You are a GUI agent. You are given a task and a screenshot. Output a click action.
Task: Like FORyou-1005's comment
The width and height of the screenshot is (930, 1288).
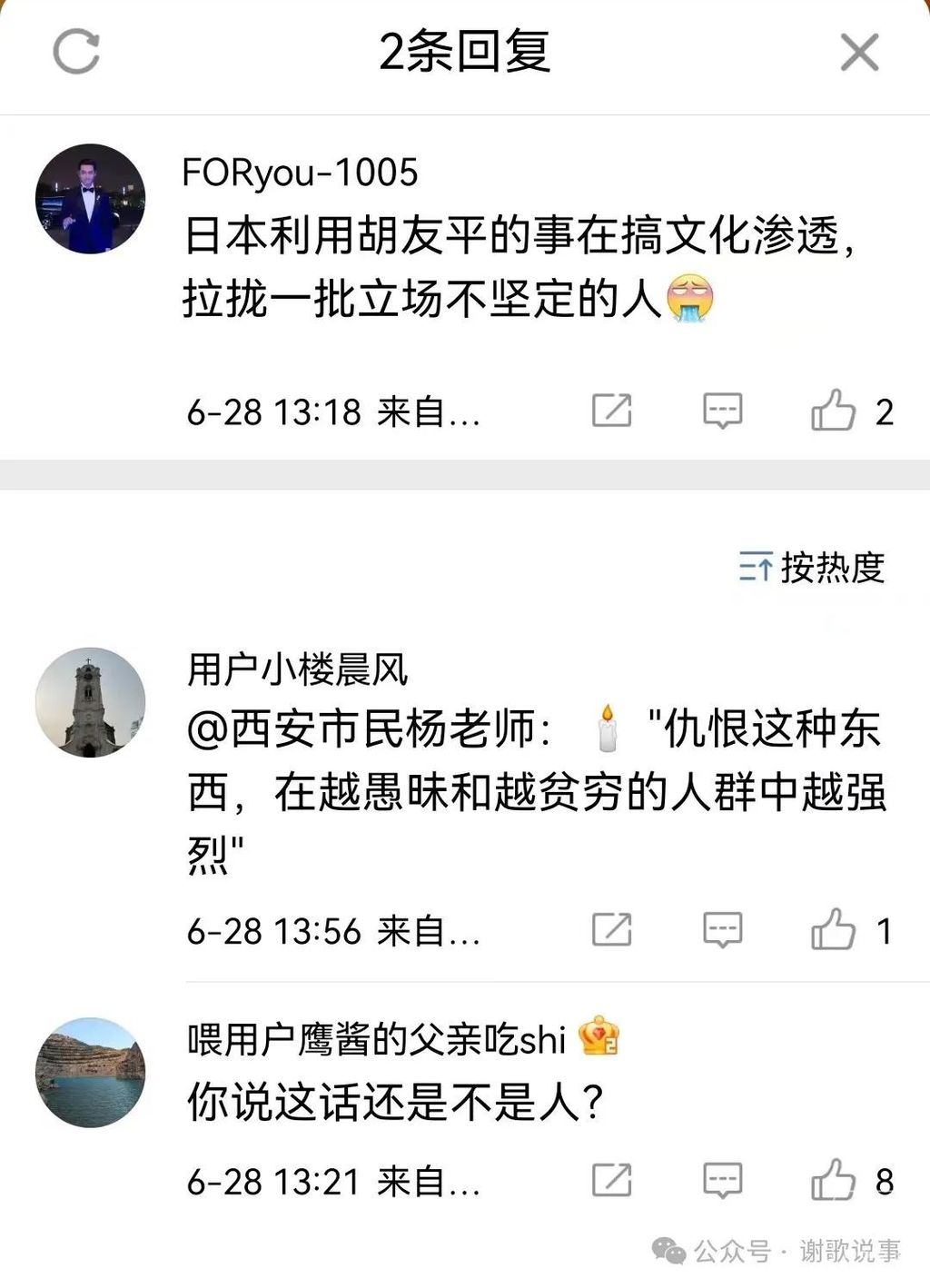pyautogui.click(x=833, y=411)
